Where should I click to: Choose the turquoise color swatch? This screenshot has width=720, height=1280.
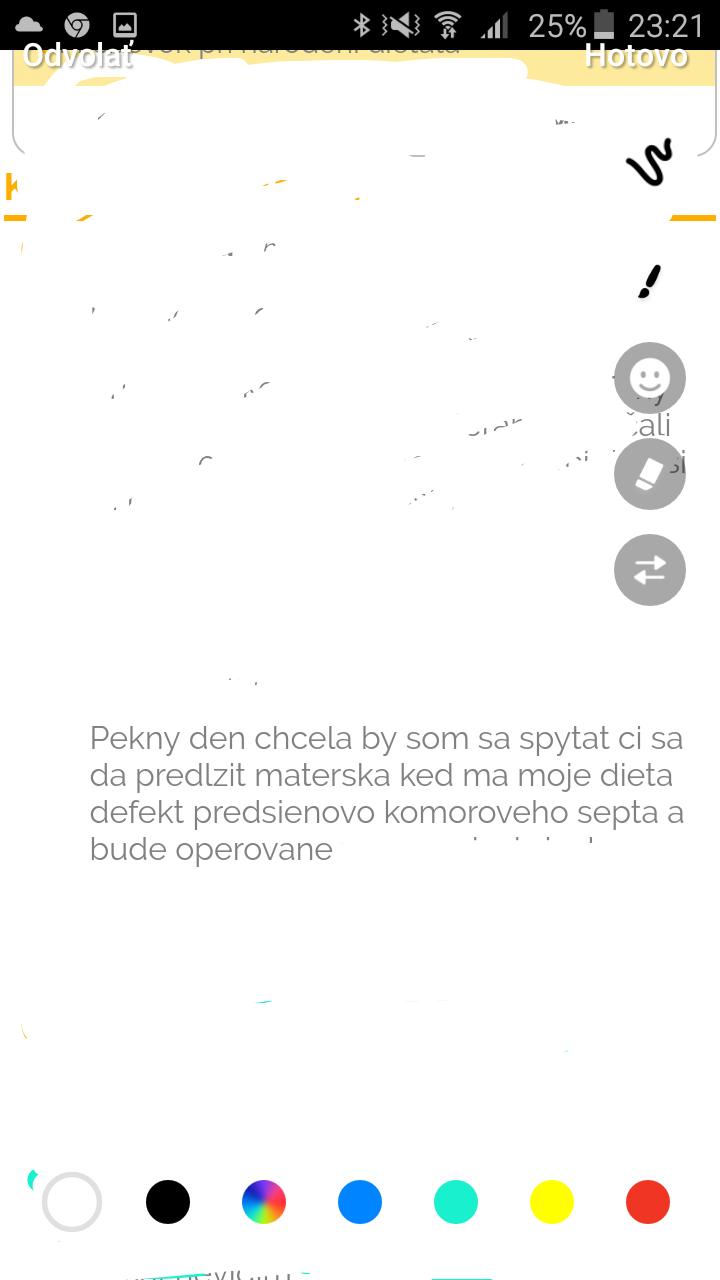pos(456,1202)
